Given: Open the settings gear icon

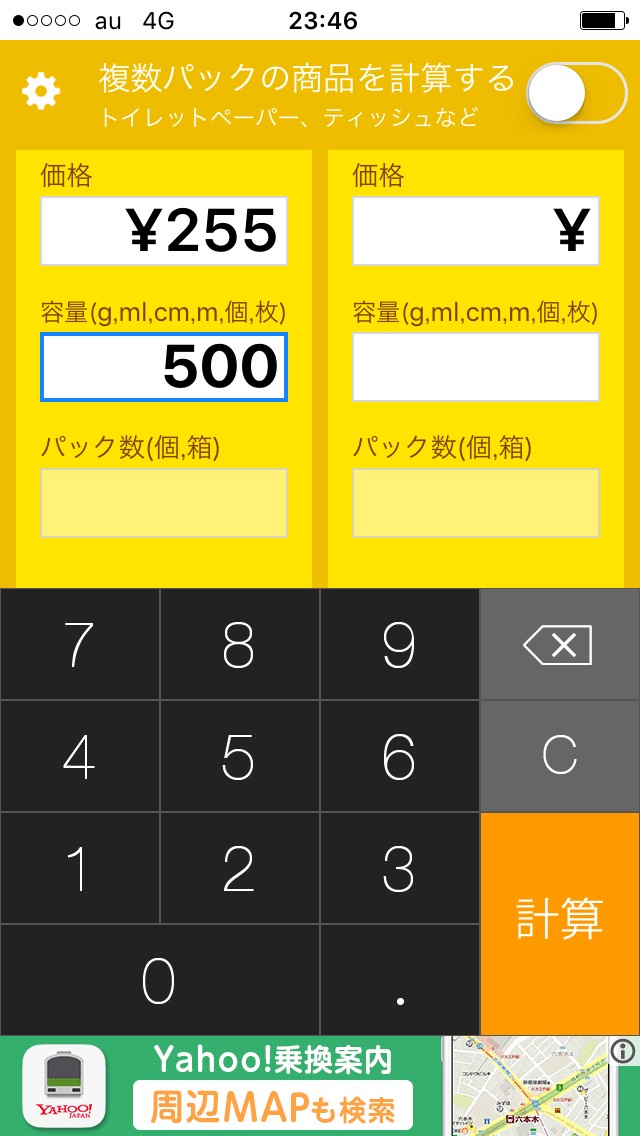Looking at the screenshot, I should click(41, 92).
